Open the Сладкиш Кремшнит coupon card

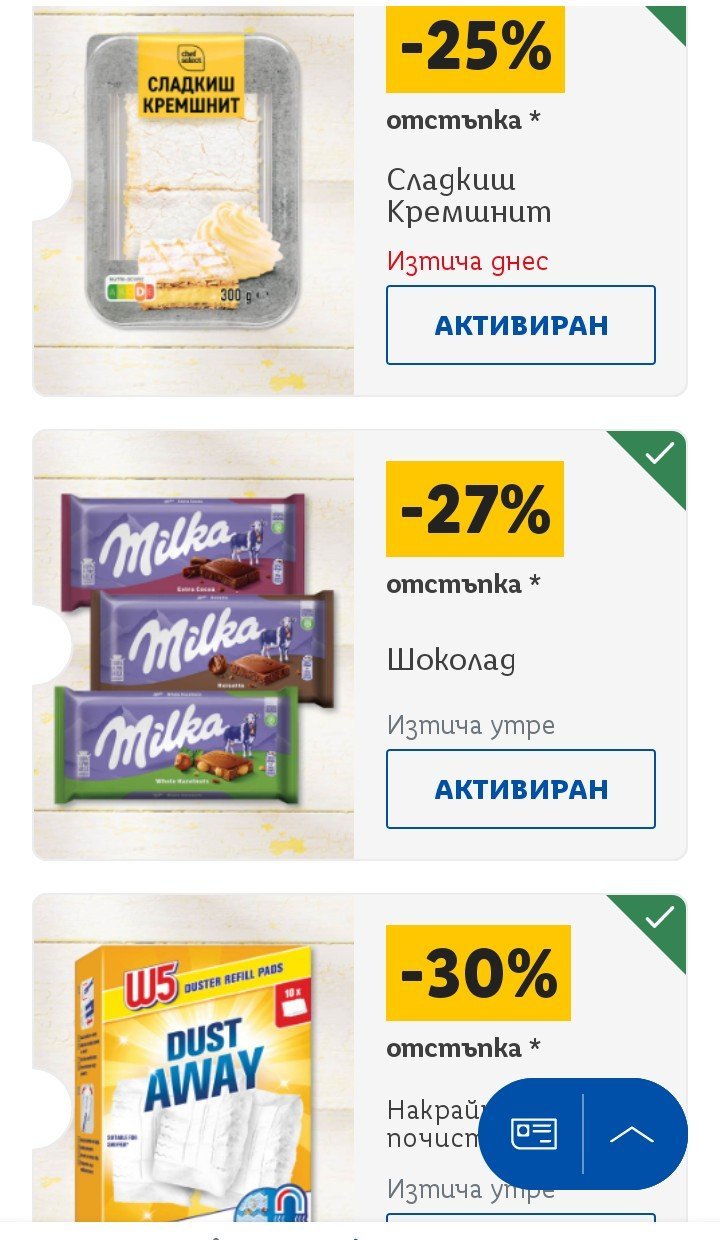click(x=195, y=200)
